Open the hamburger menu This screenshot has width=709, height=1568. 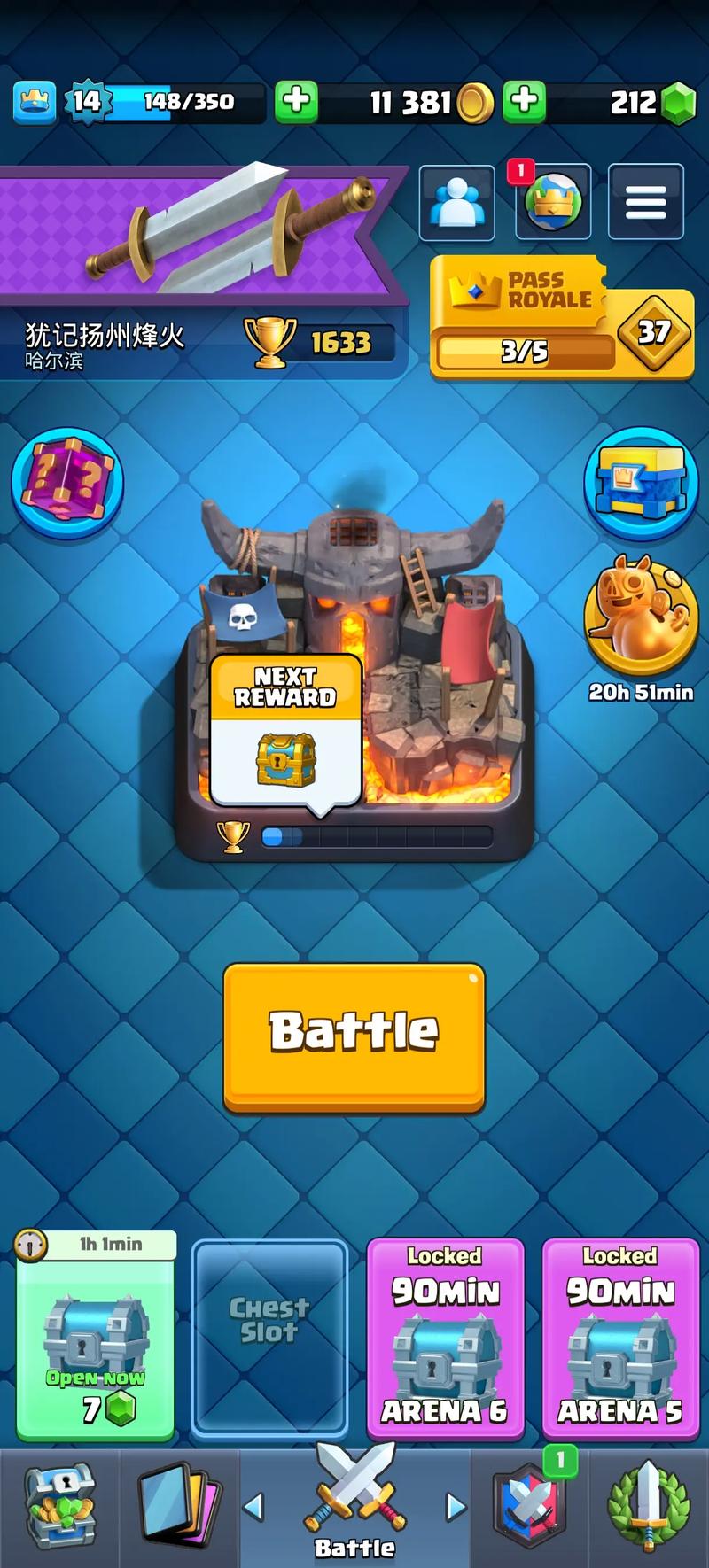click(645, 202)
